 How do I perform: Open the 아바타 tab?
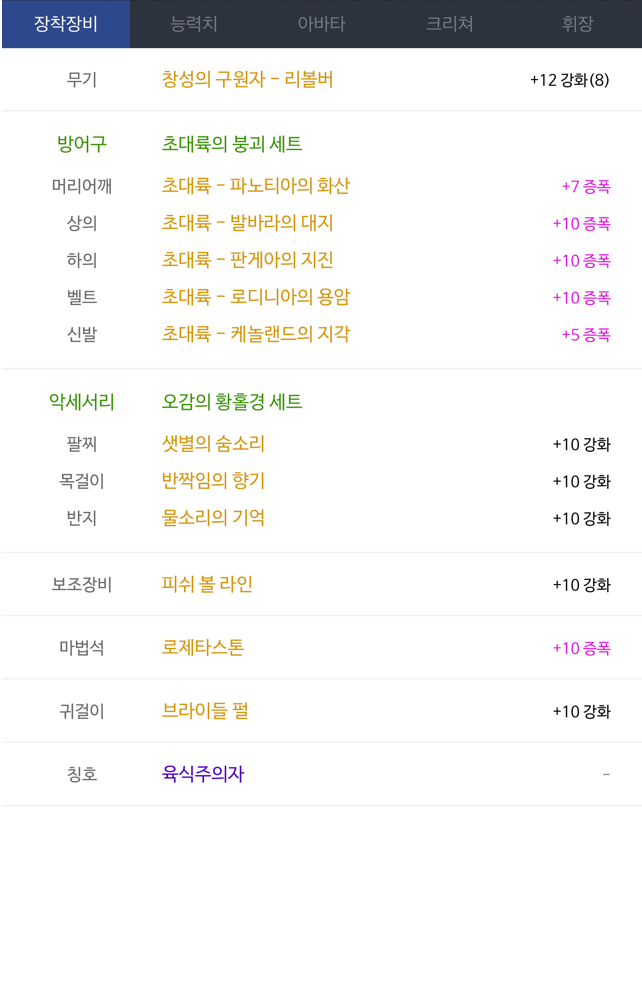[321, 24]
